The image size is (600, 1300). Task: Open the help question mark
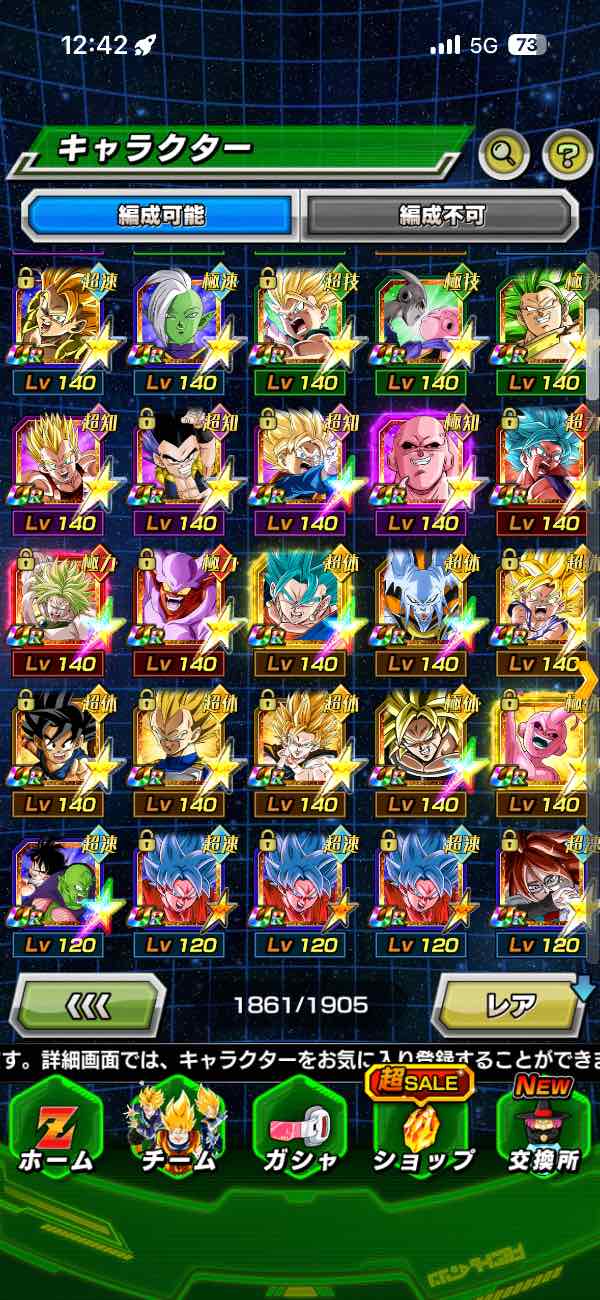[x=567, y=153]
